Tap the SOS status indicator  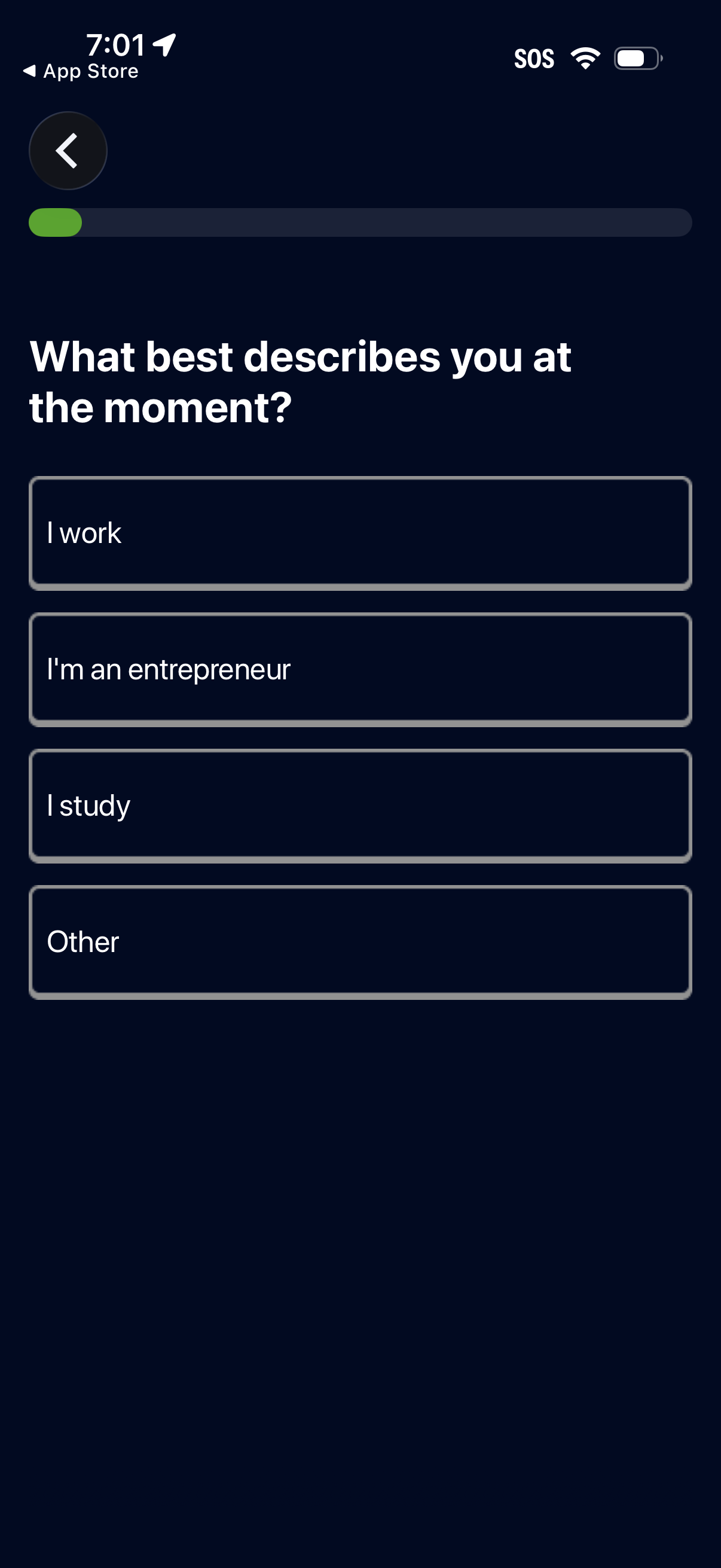[534, 58]
